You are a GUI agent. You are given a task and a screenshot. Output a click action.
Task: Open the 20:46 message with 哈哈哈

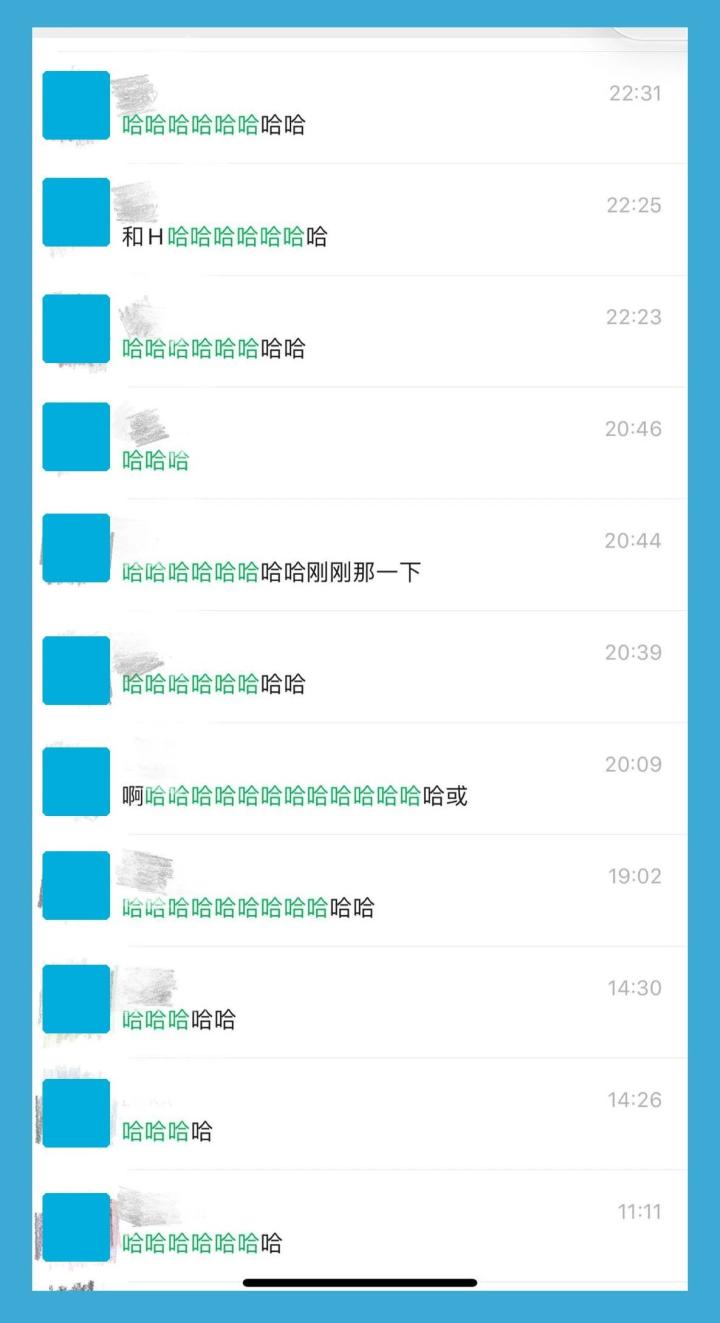tap(360, 444)
